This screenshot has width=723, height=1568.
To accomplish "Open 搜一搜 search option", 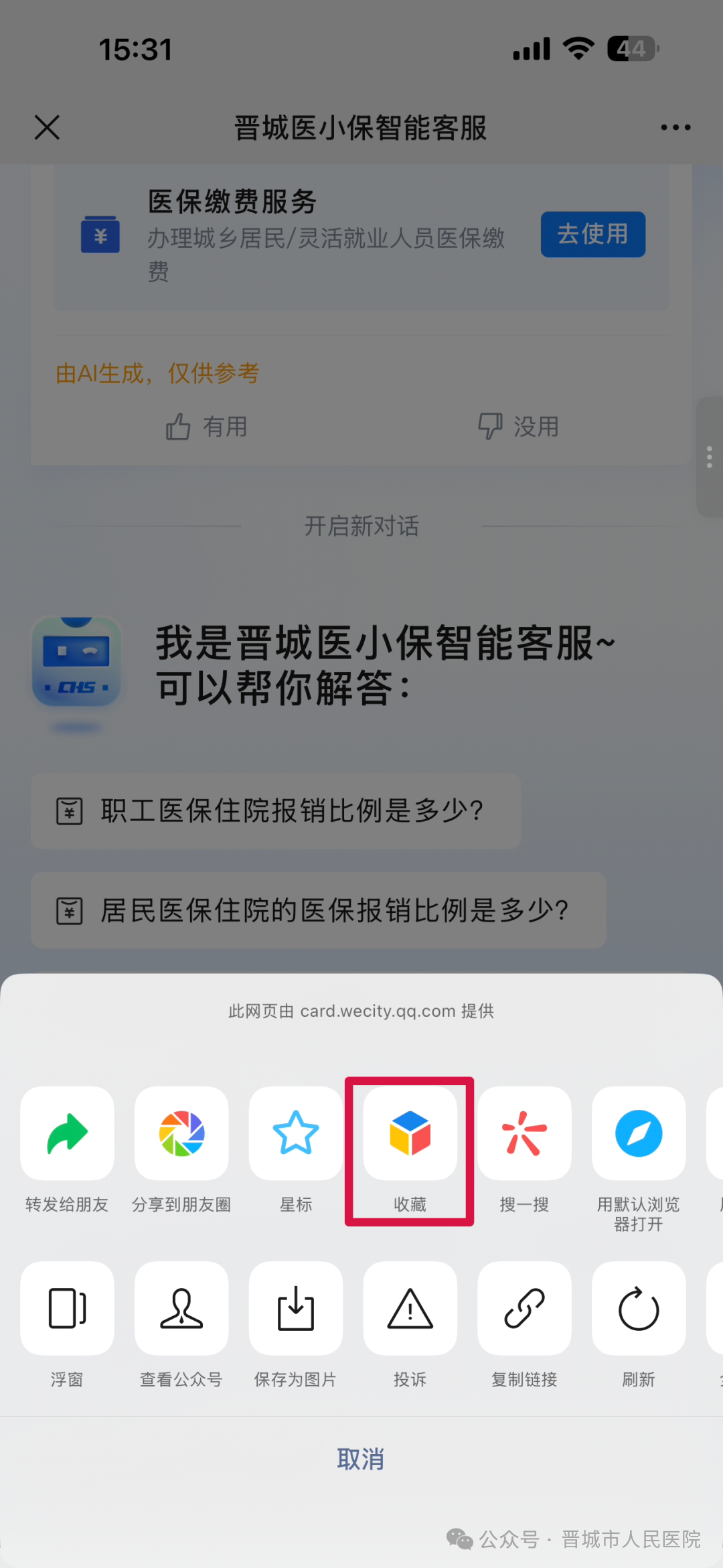I will [x=524, y=1133].
